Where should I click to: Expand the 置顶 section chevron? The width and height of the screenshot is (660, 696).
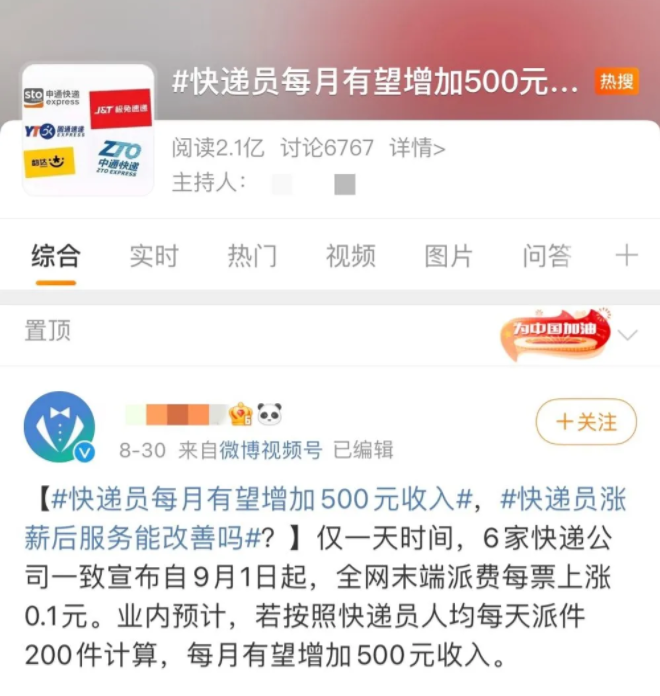pyautogui.click(x=628, y=335)
